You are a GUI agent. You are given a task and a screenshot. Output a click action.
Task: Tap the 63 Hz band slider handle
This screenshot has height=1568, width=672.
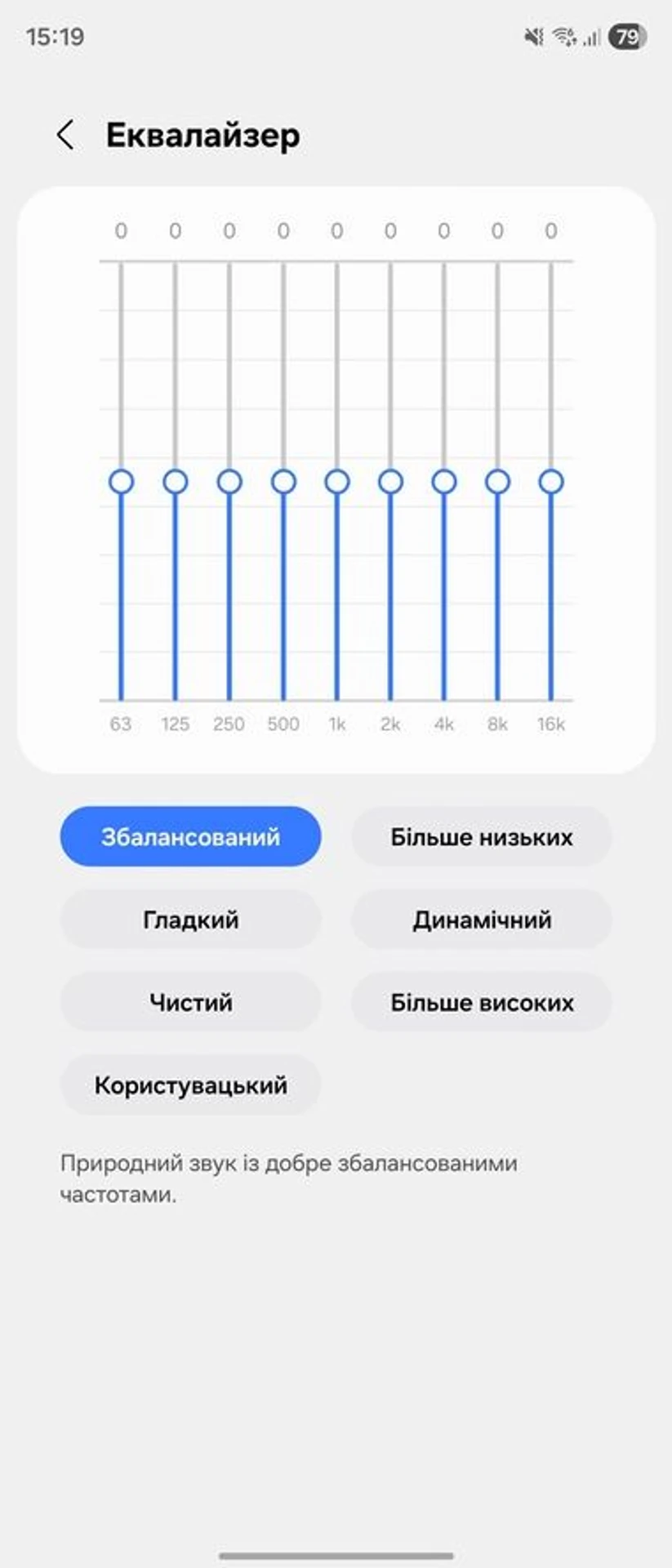(x=121, y=482)
